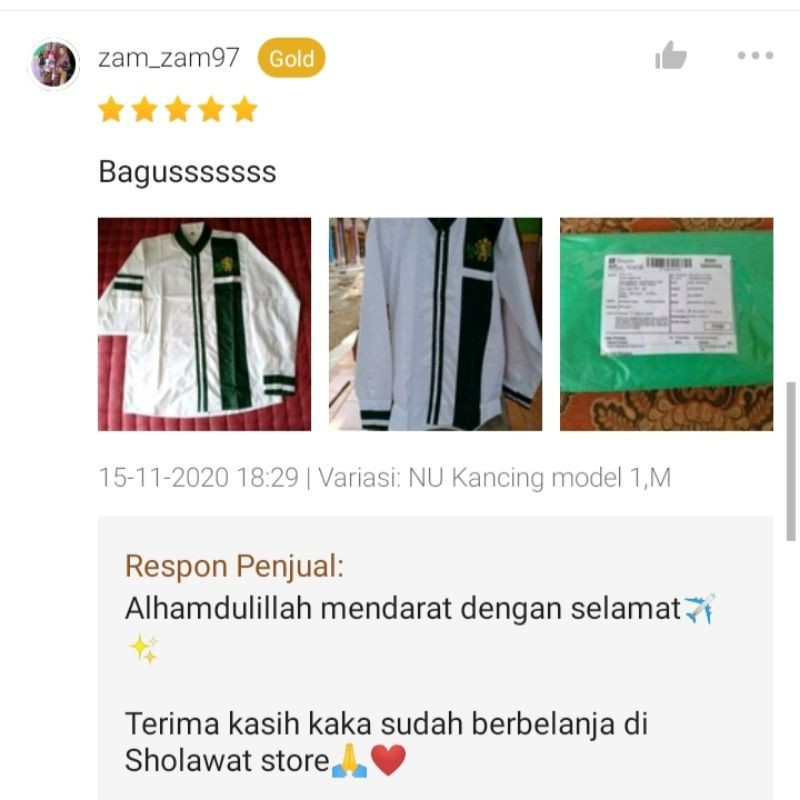Open the three-dot menu on zam_zam97's review

coord(755,56)
